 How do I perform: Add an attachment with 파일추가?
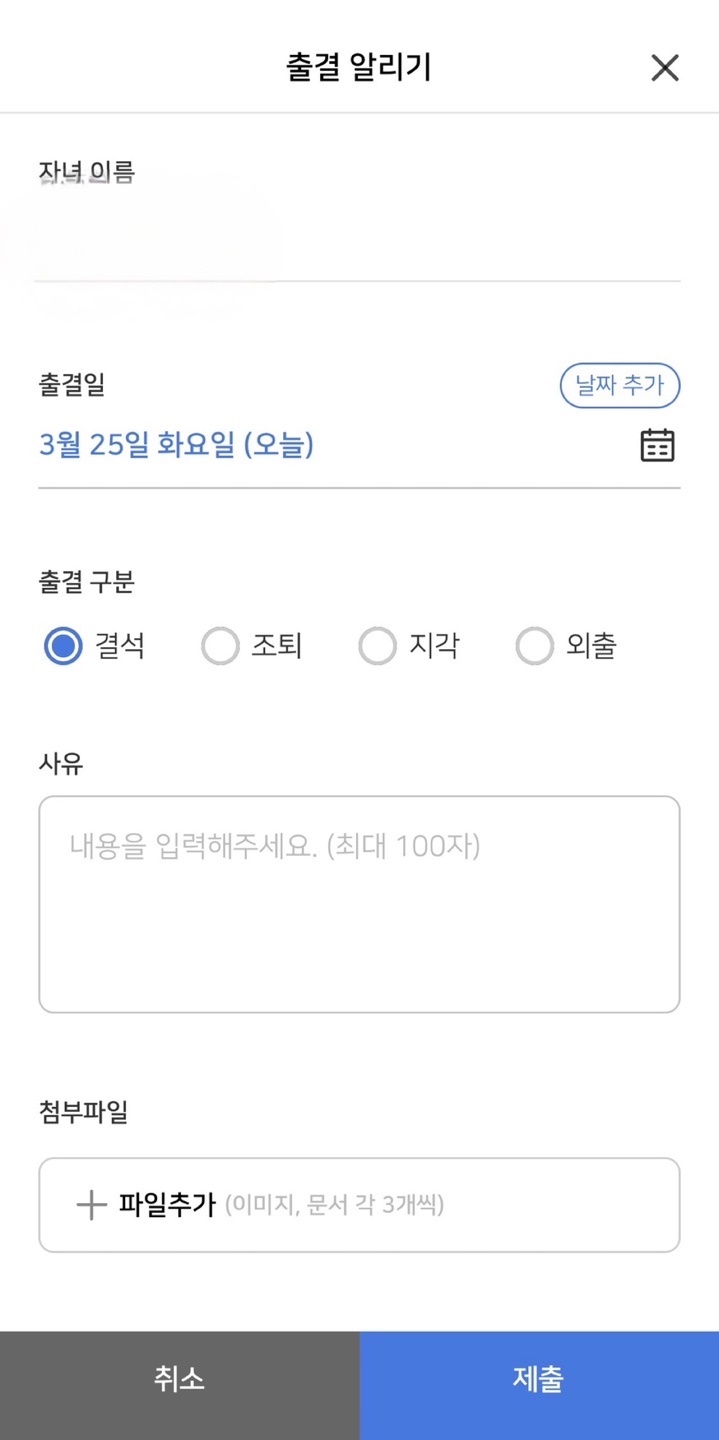click(x=359, y=1205)
